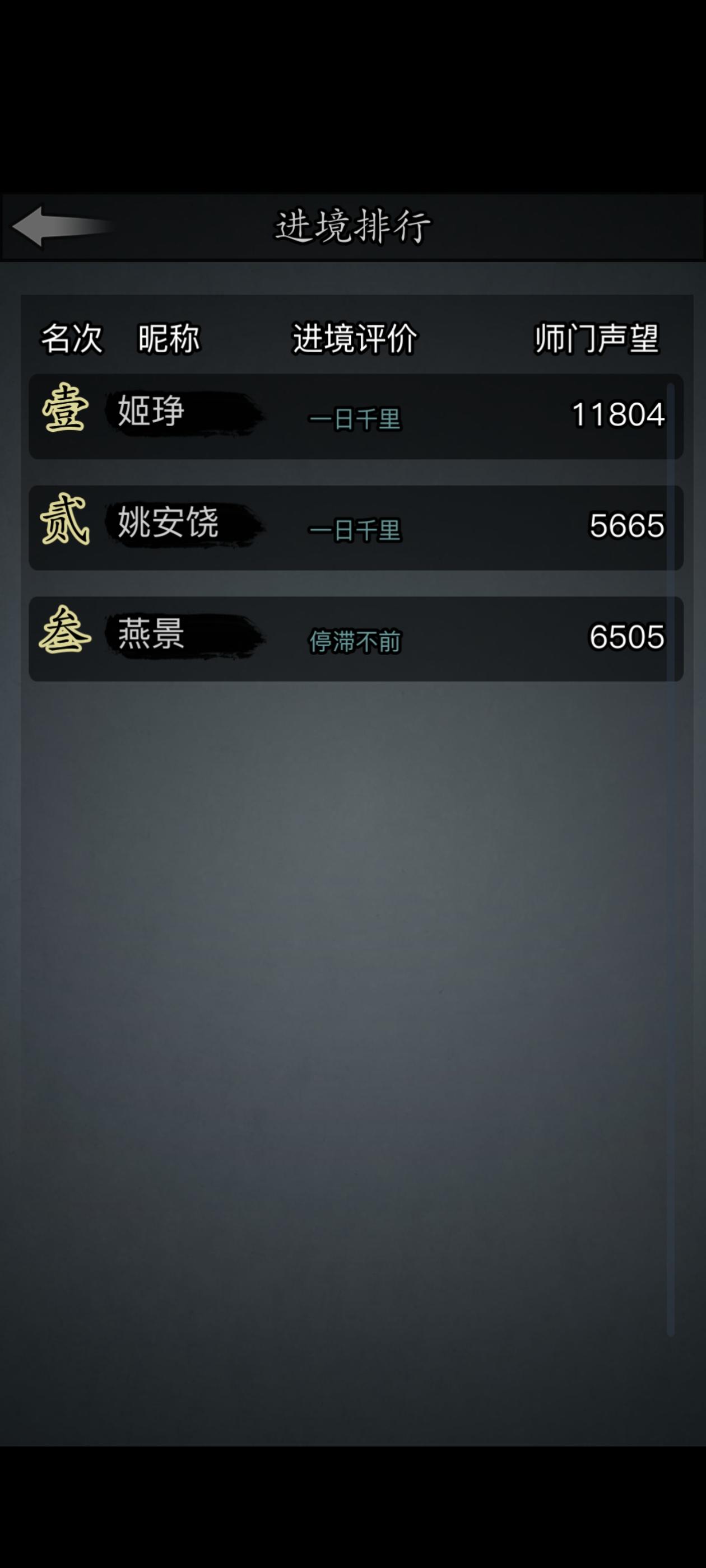This screenshot has height=1568, width=706.
Task: Click reputation value 5665
Action: (x=626, y=526)
